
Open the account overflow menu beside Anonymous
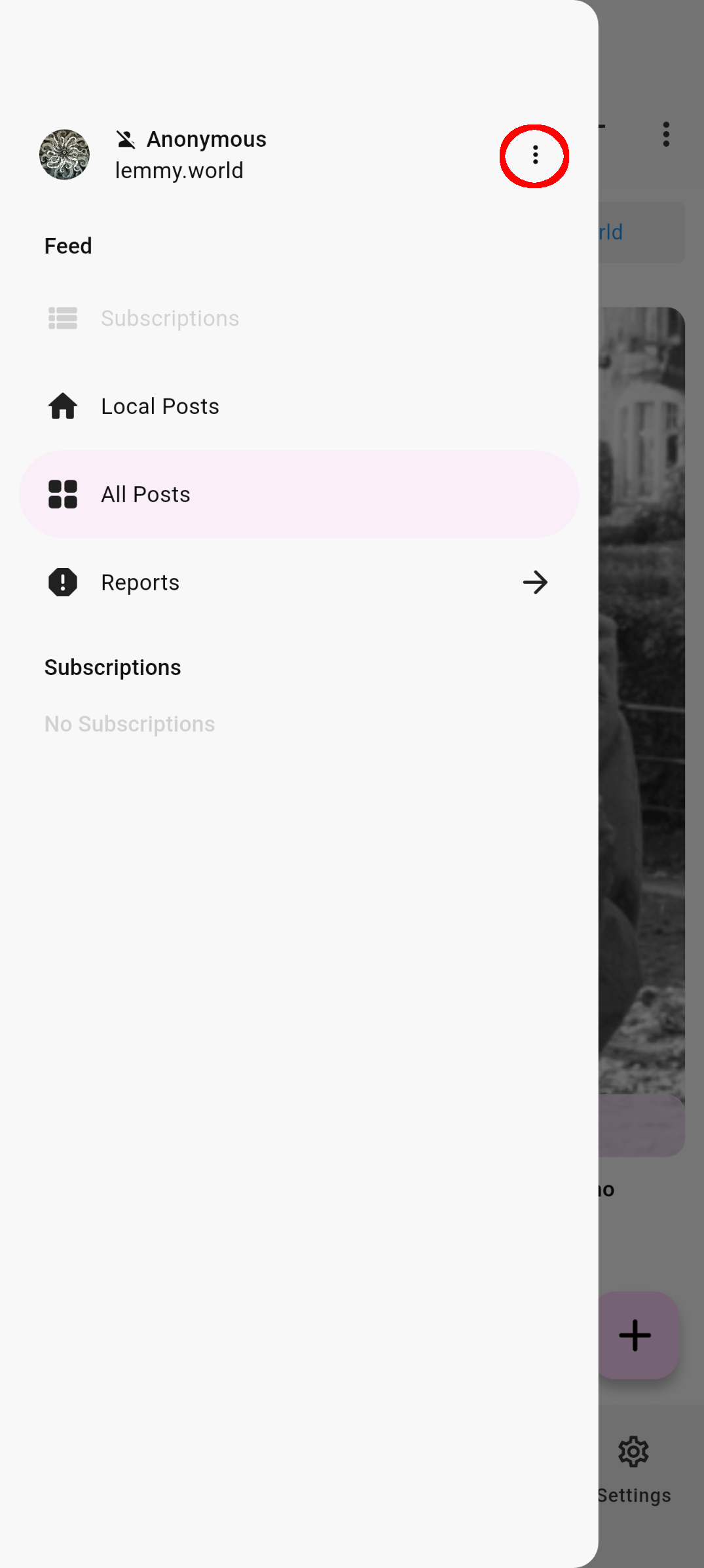(x=535, y=155)
